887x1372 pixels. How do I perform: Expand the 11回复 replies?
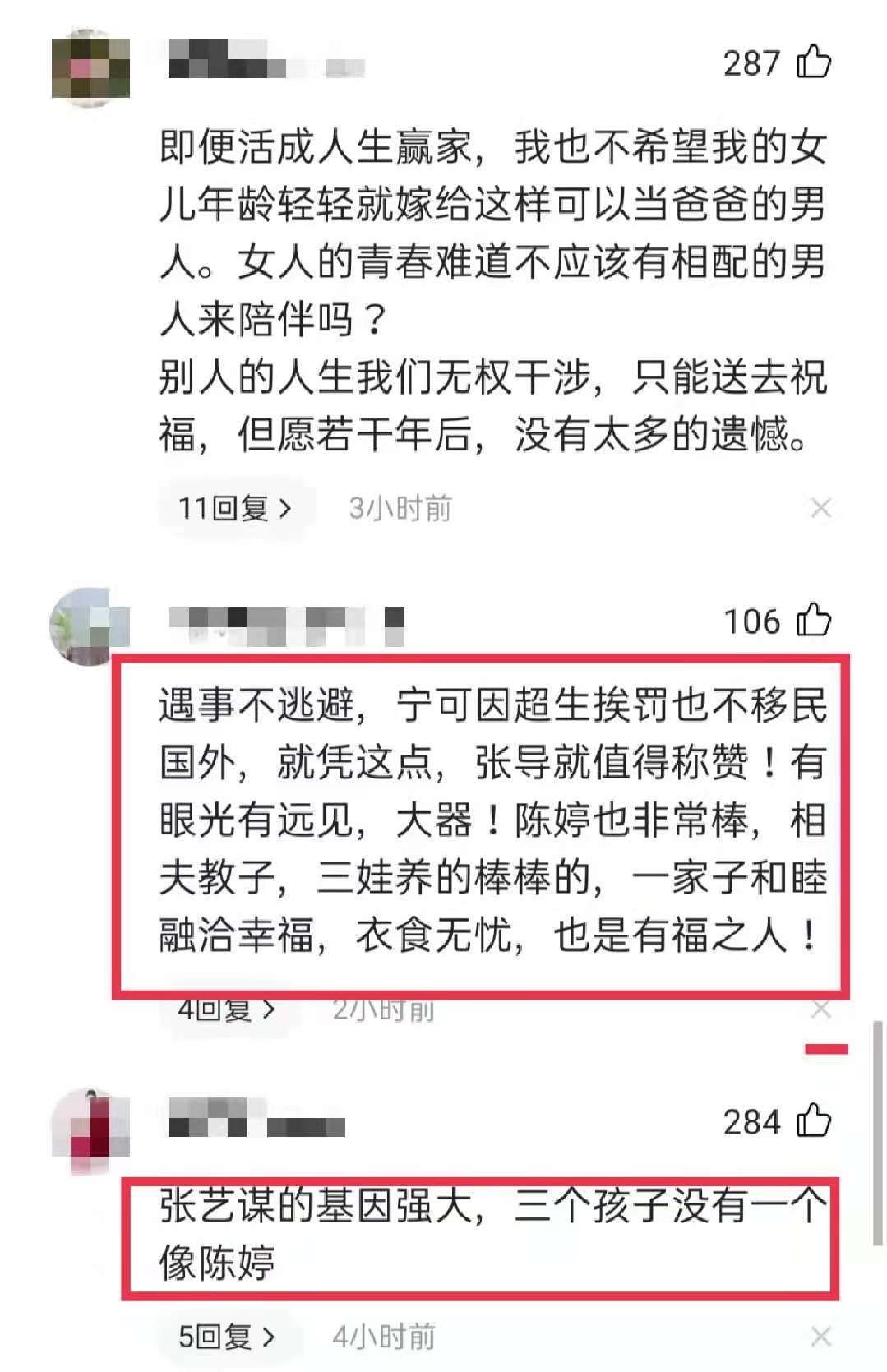coord(234,509)
